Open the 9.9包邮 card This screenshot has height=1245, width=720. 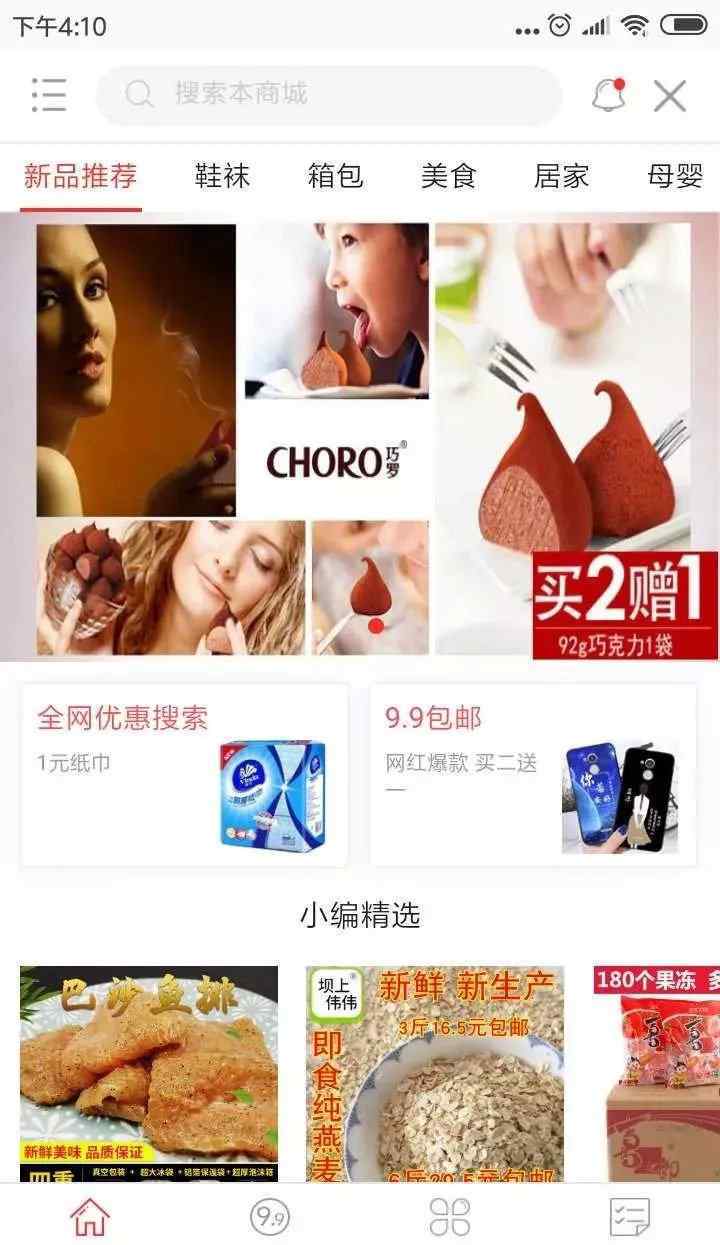coord(533,775)
